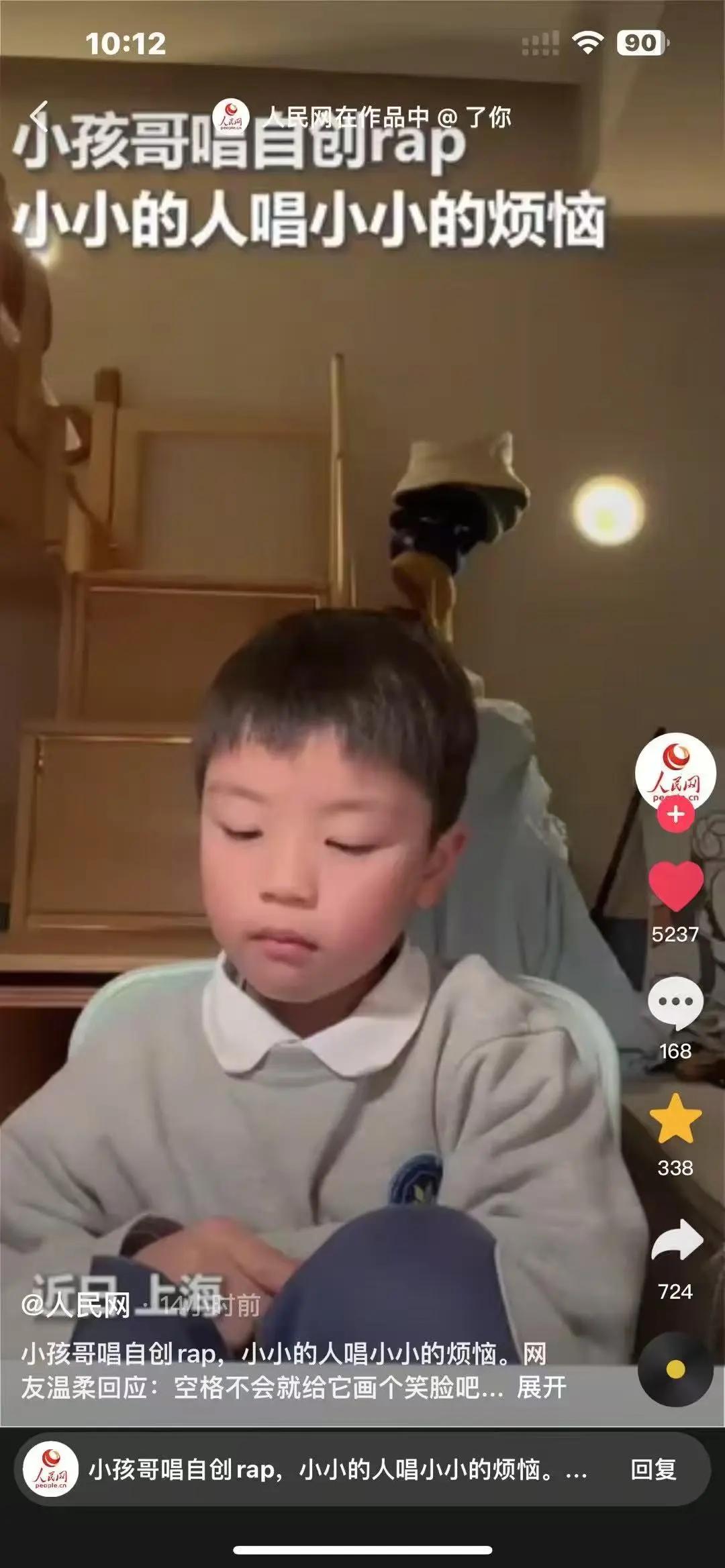Viewport: 725px width, 1568px height.
Task: Add video to favorites with star icon
Action: click(x=675, y=1118)
